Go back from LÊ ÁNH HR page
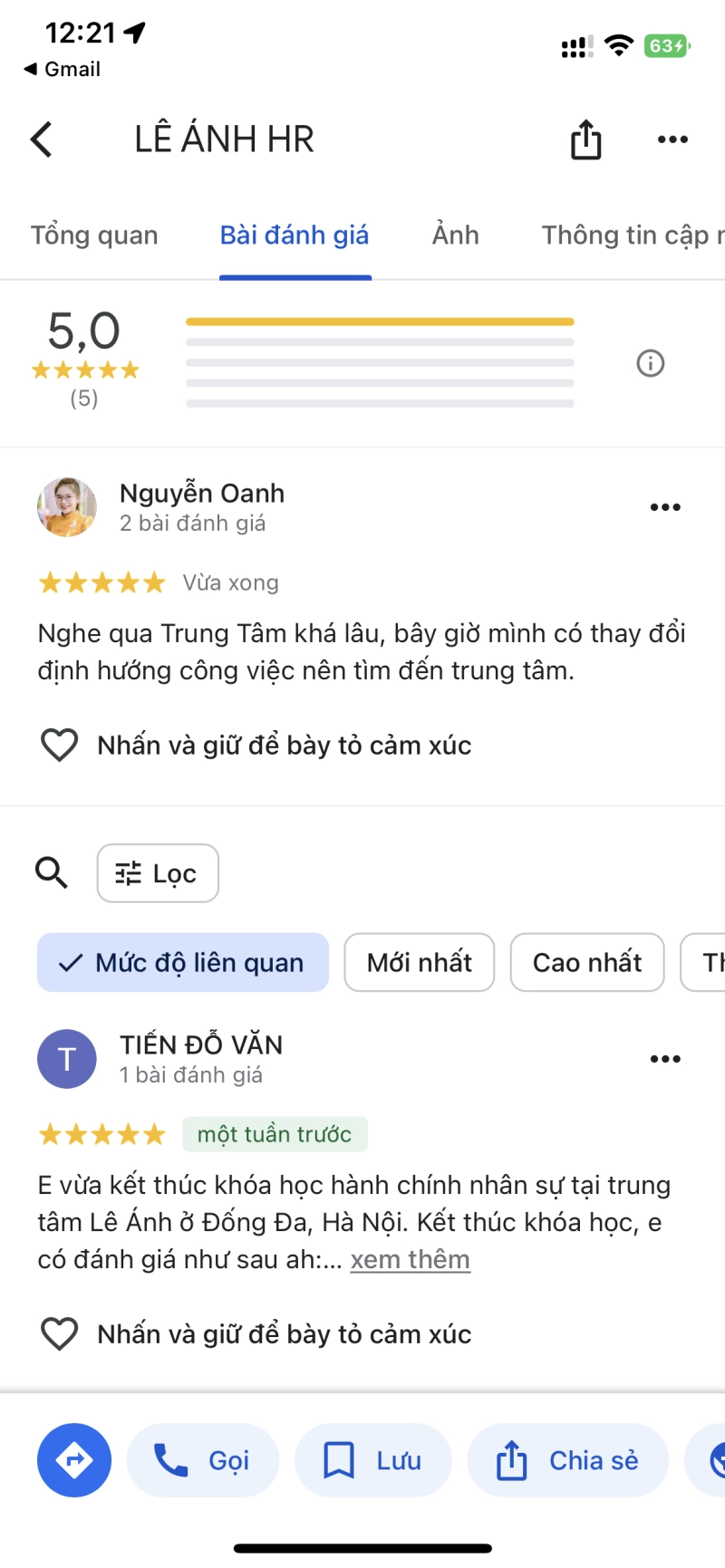This screenshot has width=725, height=1568. coord(42,139)
